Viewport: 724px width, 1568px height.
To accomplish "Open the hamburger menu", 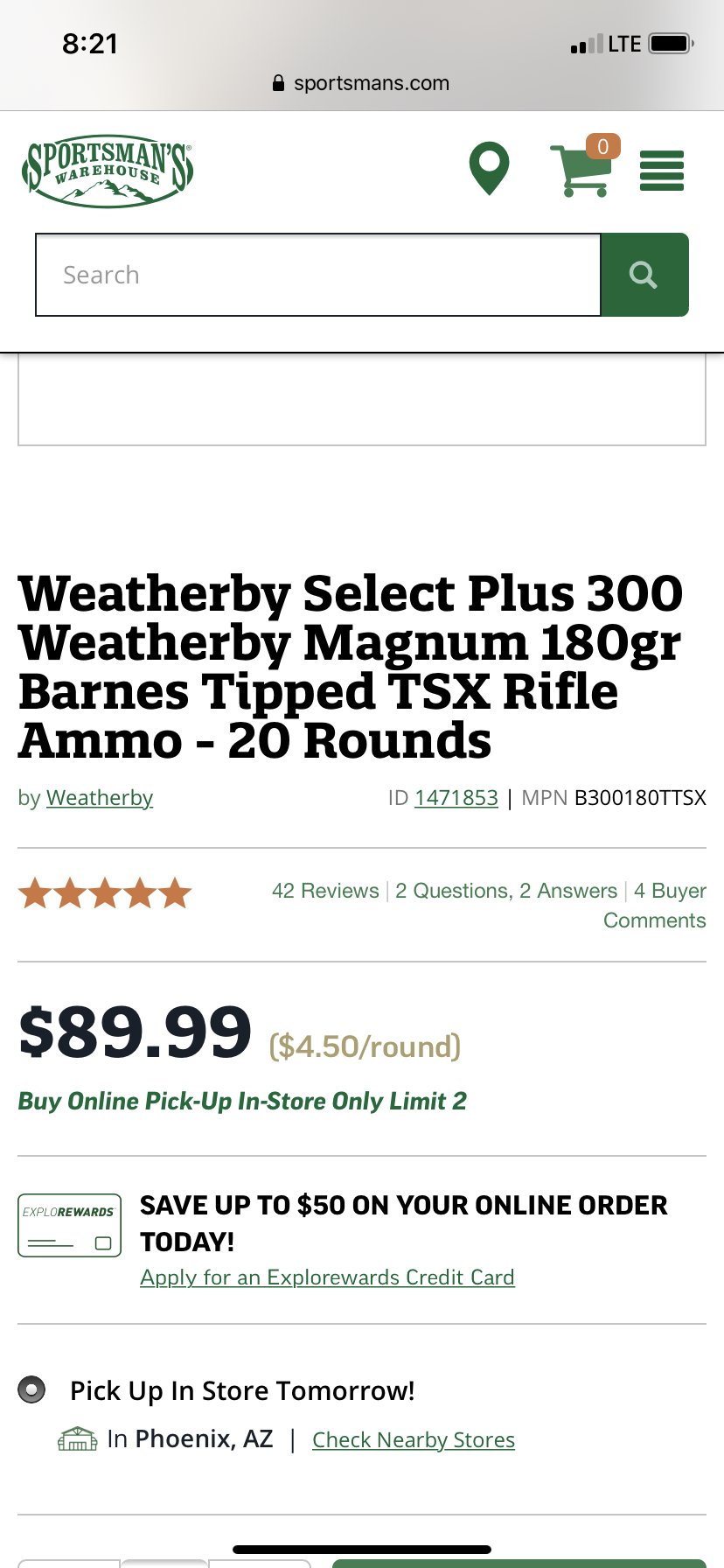I will [x=662, y=171].
